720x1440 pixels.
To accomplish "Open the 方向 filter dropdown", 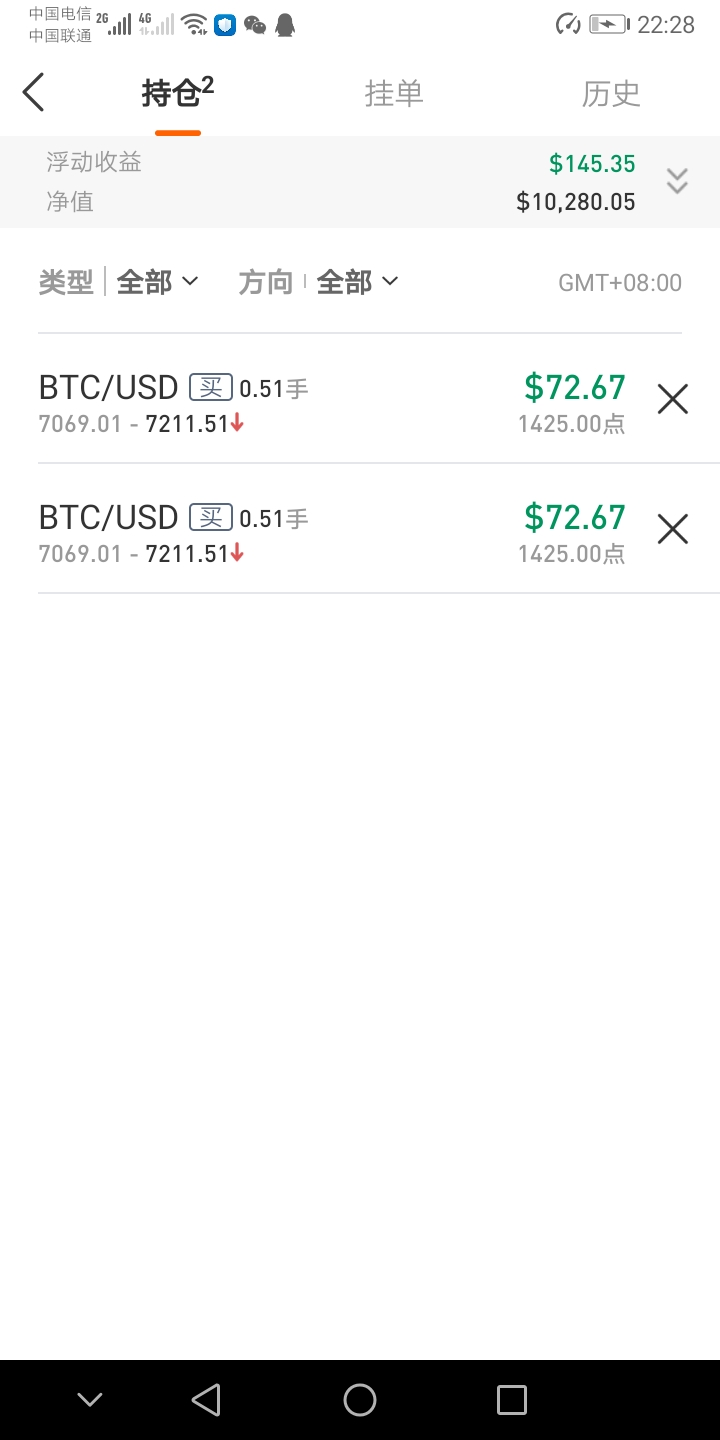I will click(x=358, y=283).
